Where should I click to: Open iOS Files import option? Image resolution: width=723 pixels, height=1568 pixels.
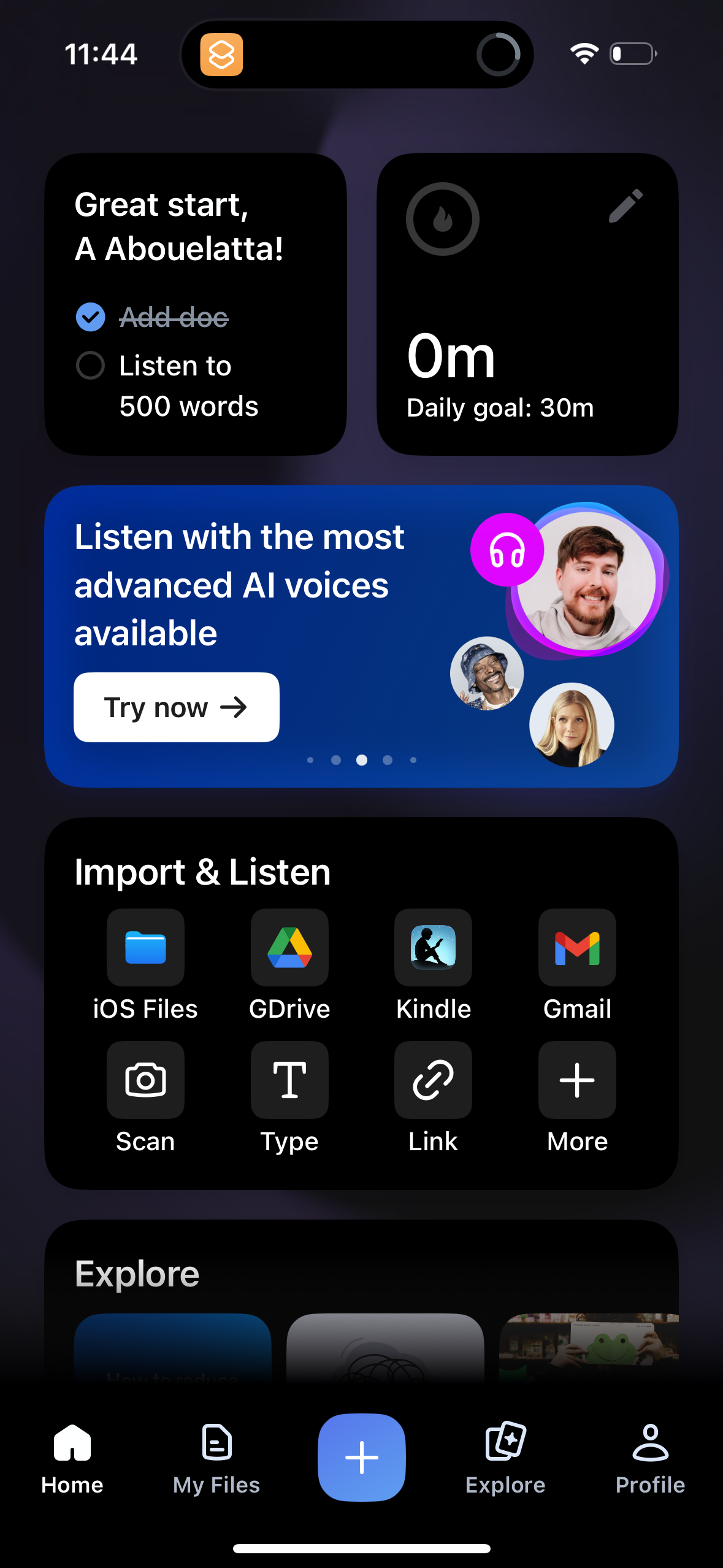[x=145, y=948]
